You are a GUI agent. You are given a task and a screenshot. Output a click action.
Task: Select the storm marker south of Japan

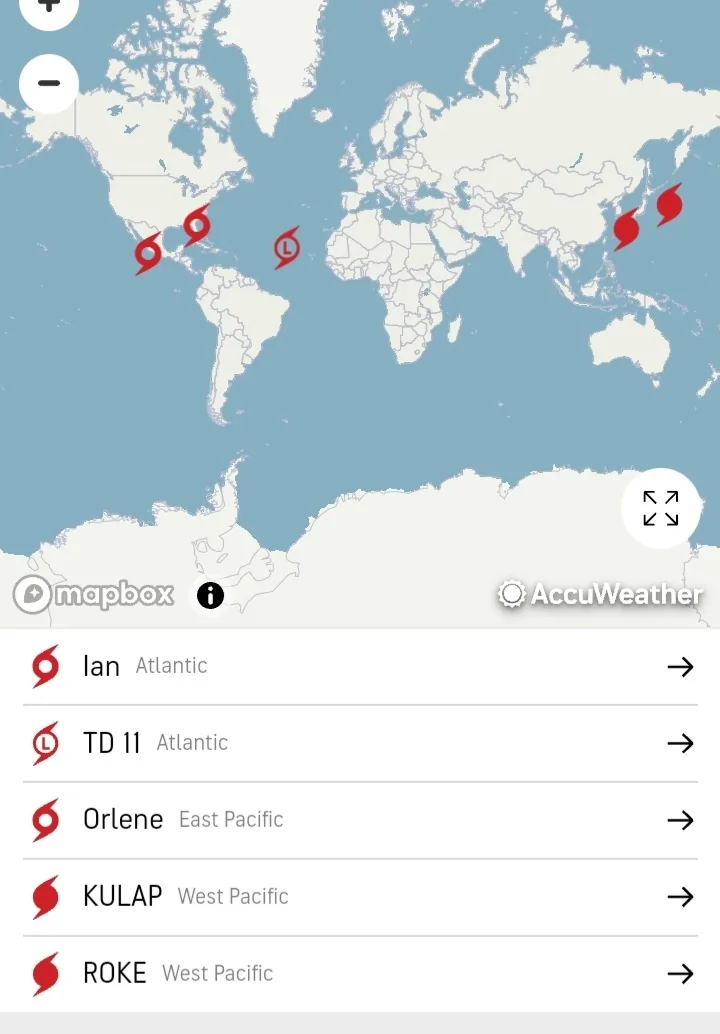click(626, 229)
